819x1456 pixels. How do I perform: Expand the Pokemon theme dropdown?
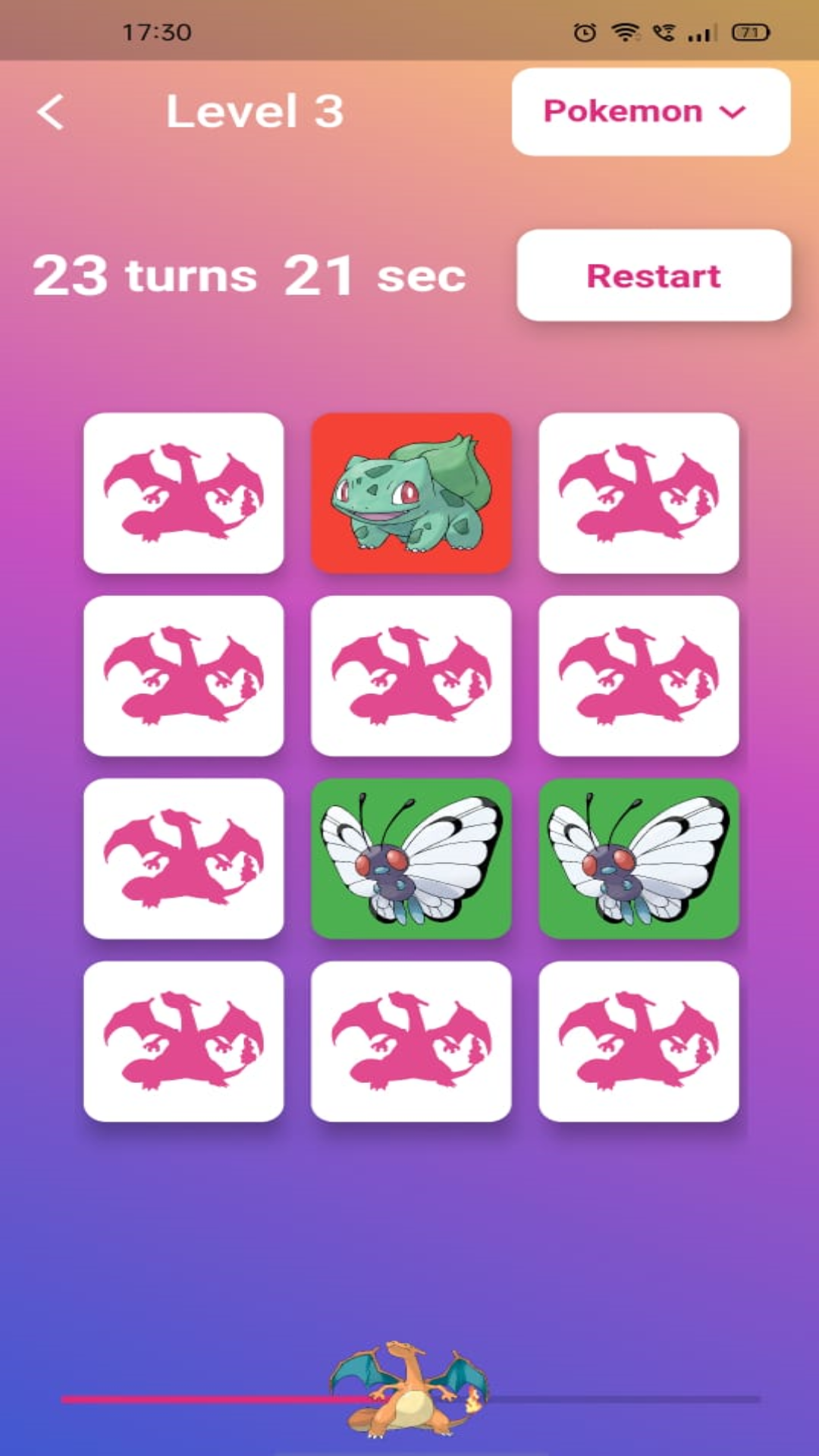coord(651,112)
